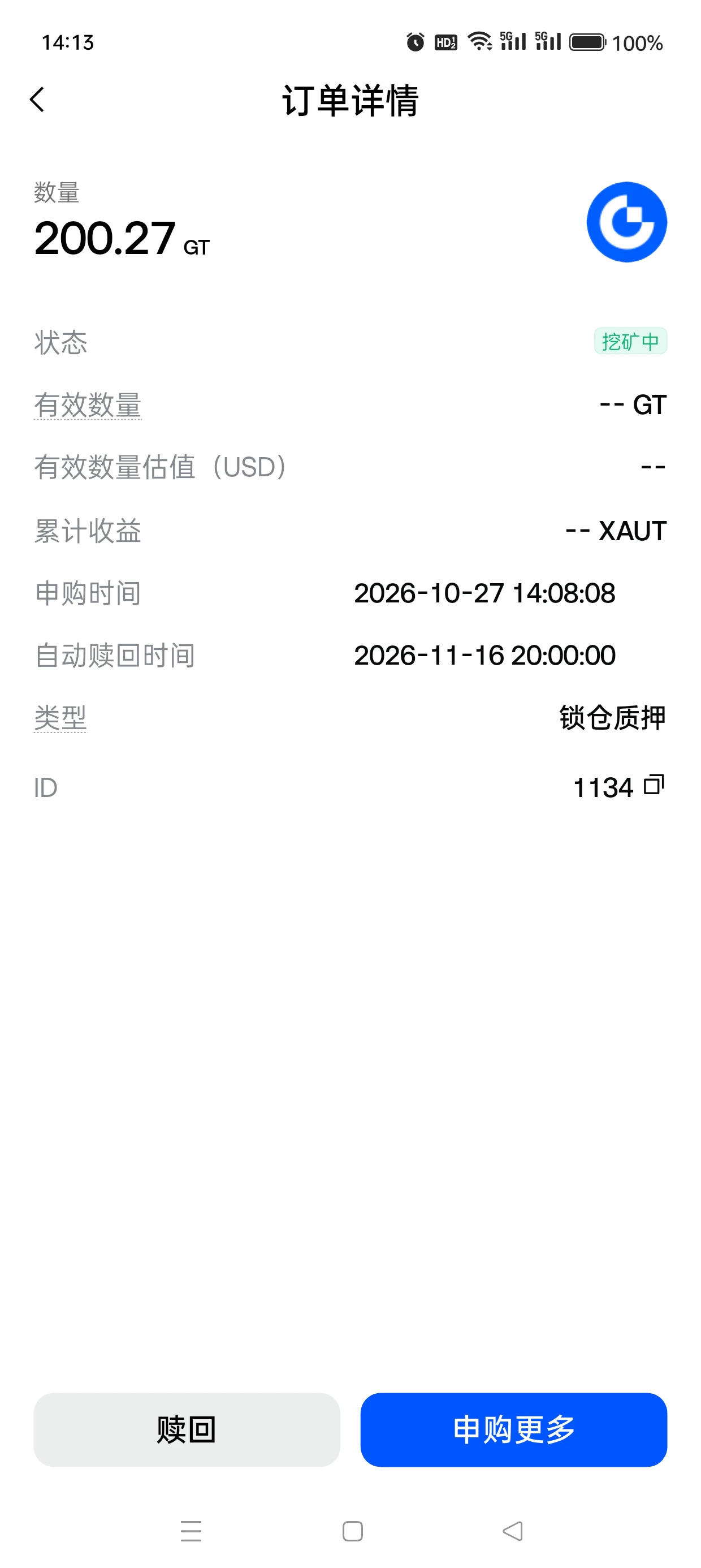Viewport: 701px width, 1568px height.
Task: Tap the 赎回 button
Action: [x=187, y=1429]
